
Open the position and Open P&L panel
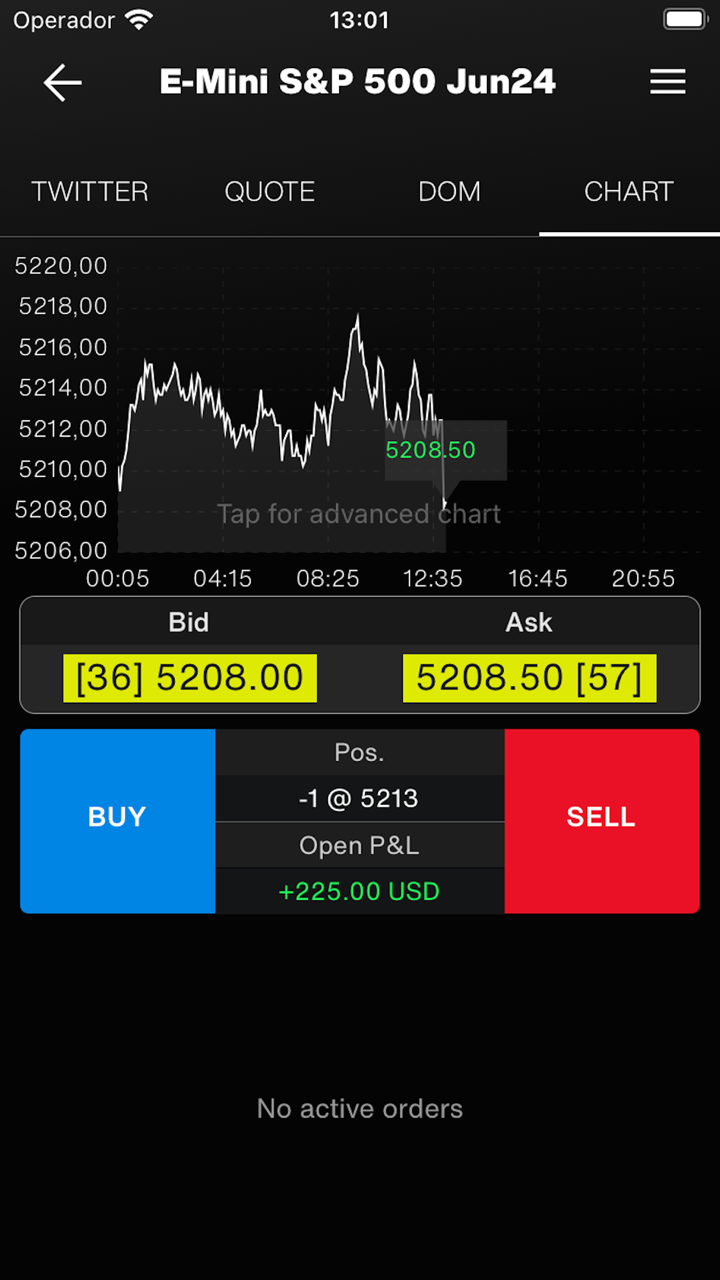coord(359,820)
